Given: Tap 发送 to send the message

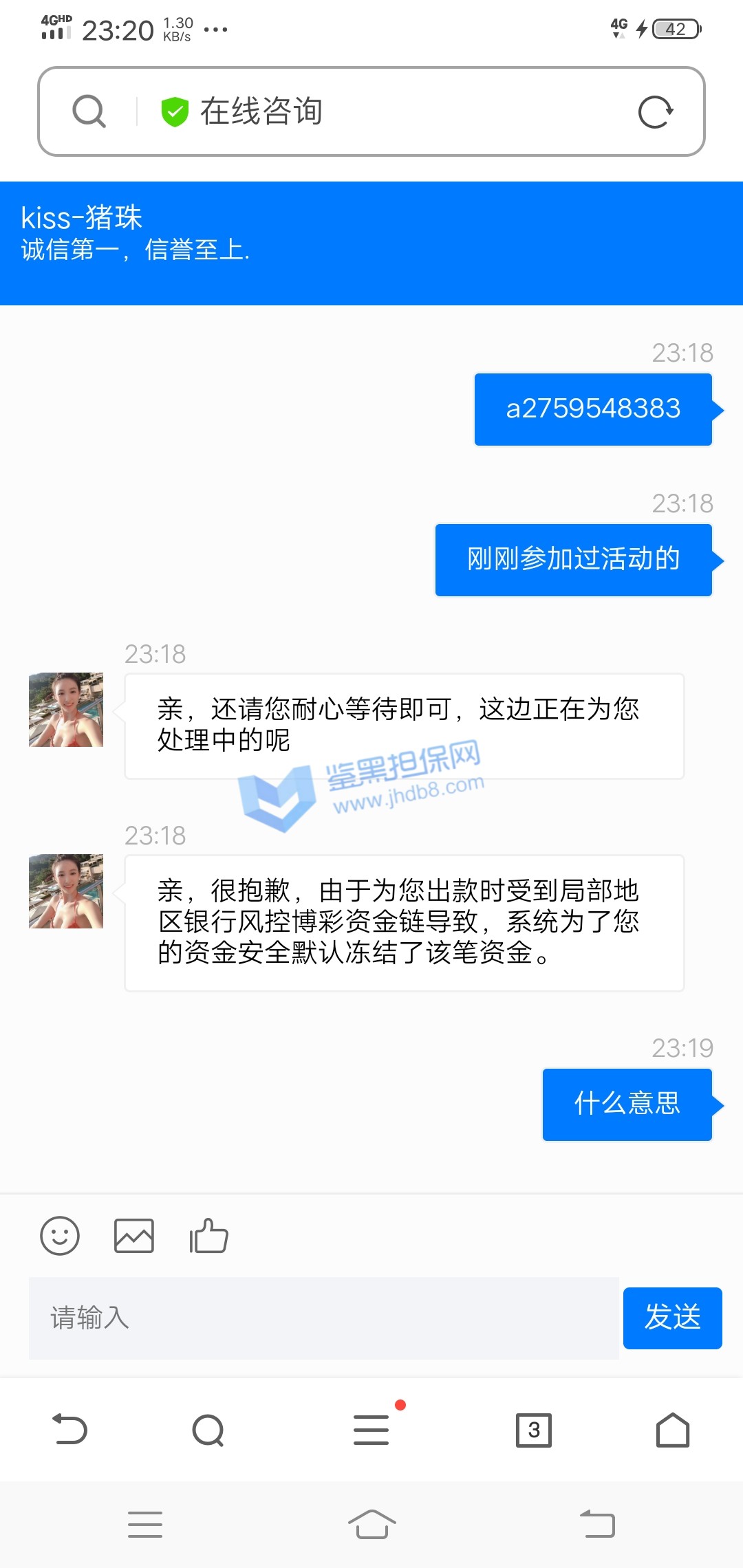Looking at the screenshot, I should point(672,1318).
